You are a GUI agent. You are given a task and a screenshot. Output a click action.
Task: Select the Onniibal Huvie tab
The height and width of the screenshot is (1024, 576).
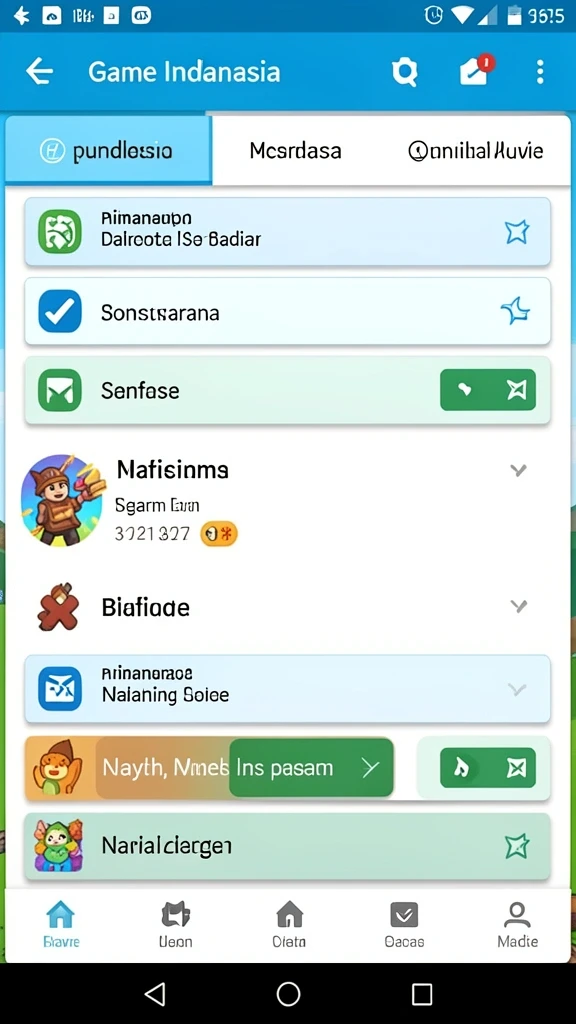(x=475, y=151)
